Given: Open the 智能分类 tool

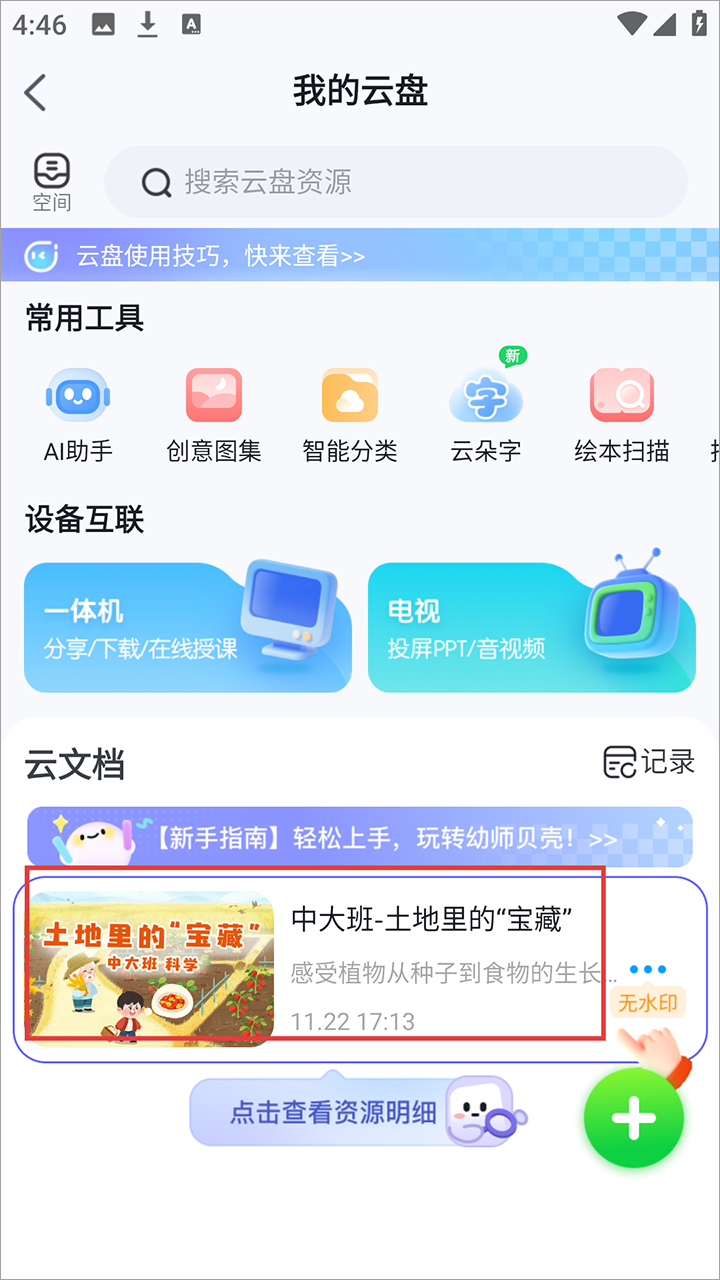Looking at the screenshot, I should (350, 414).
